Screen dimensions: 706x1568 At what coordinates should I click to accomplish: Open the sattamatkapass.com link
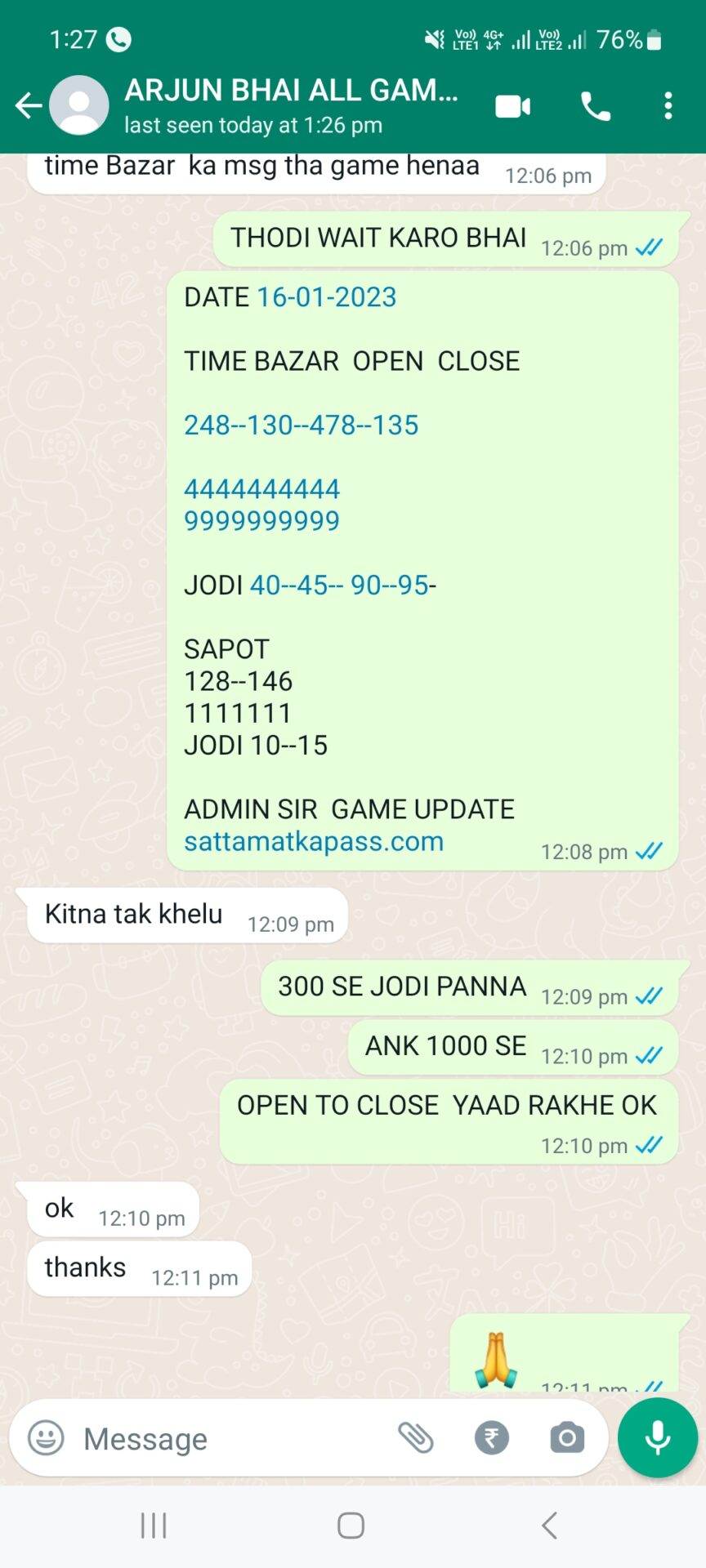[x=314, y=841]
